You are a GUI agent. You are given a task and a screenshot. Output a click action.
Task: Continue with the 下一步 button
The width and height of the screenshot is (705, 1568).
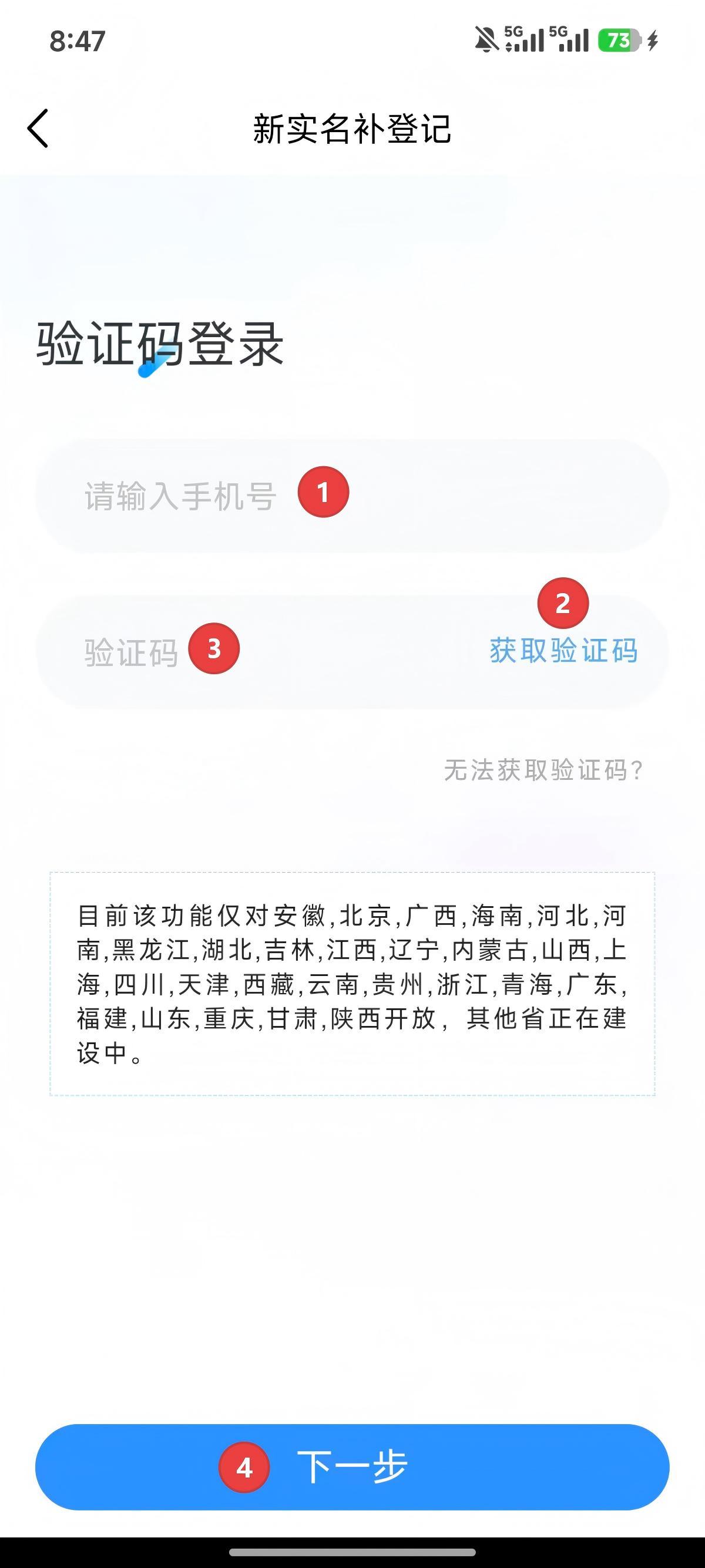pos(352,1466)
